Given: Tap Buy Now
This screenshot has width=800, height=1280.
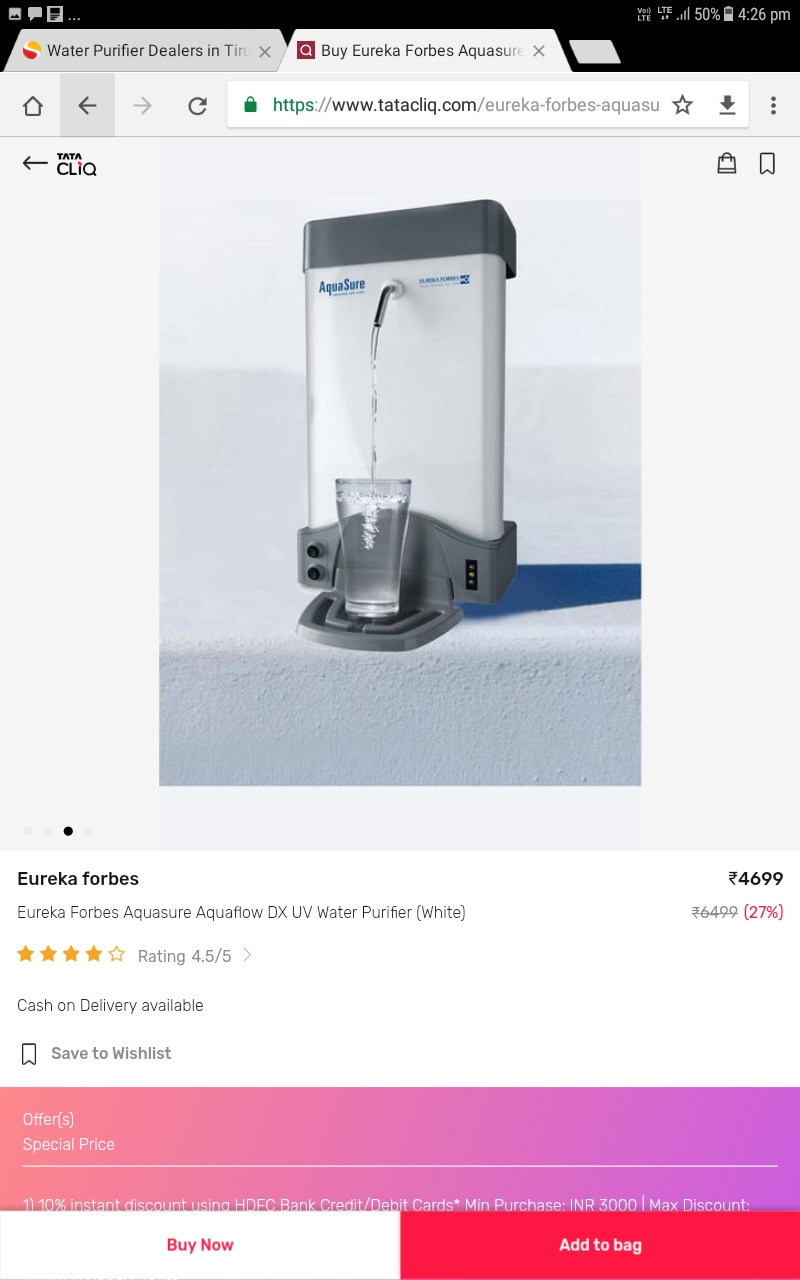Looking at the screenshot, I should [x=200, y=1245].
